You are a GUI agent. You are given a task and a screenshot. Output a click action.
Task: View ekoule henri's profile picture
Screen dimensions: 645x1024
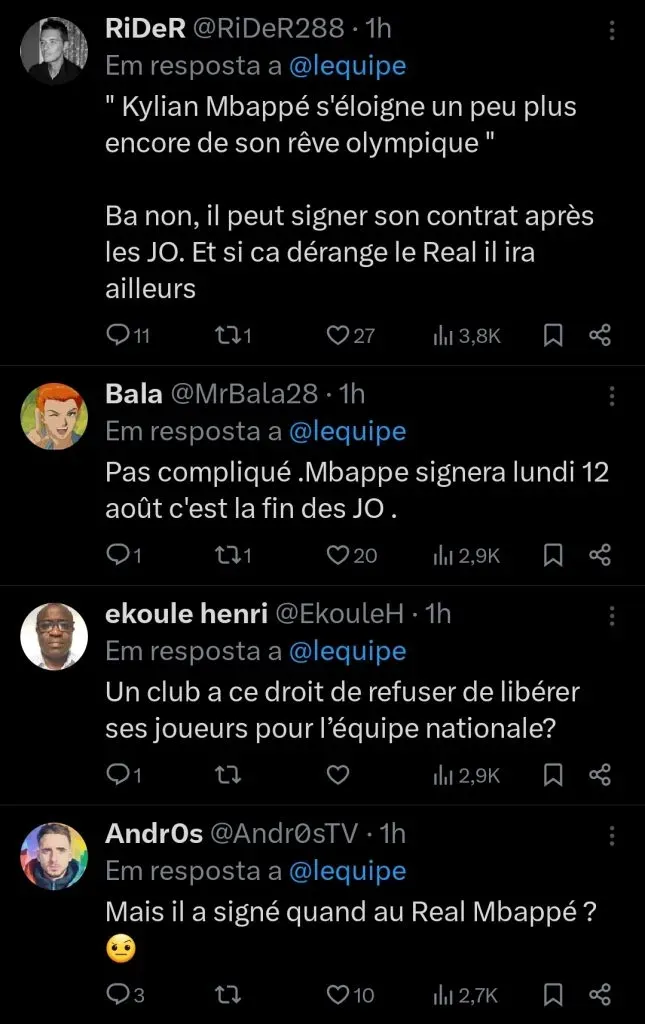[54, 636]
